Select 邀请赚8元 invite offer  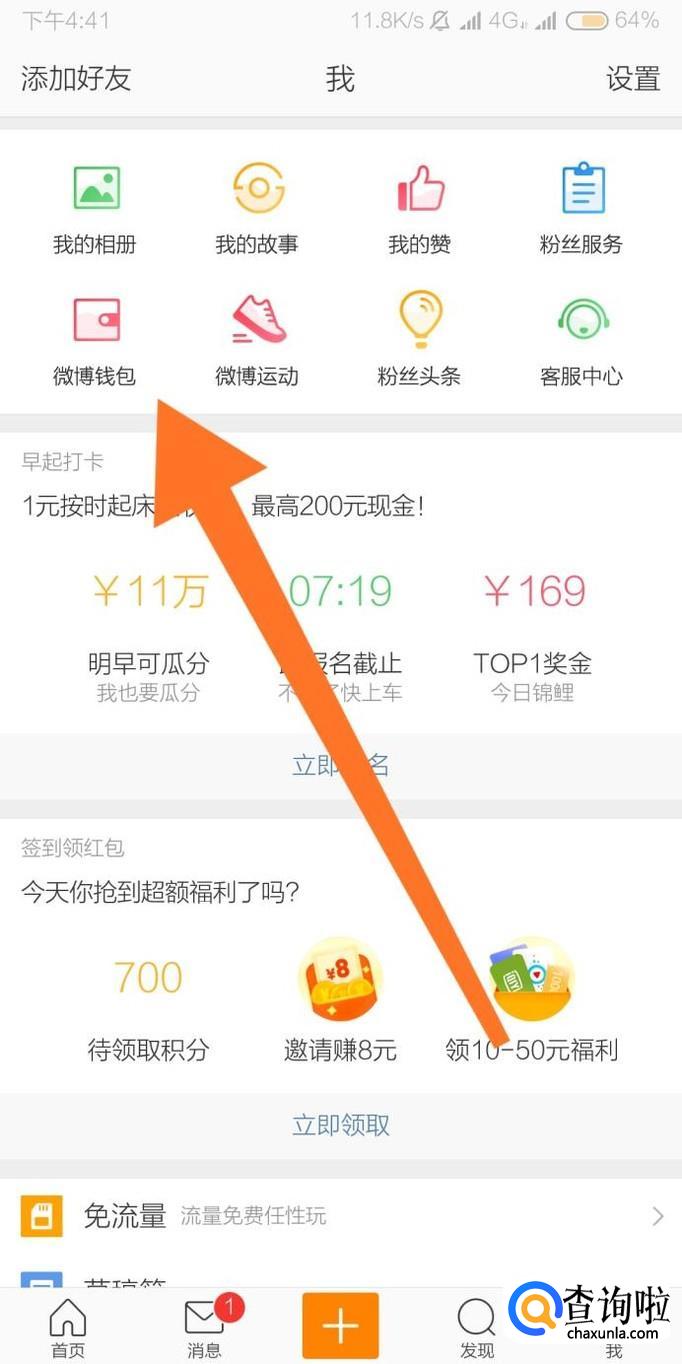tap(341, 1000)
